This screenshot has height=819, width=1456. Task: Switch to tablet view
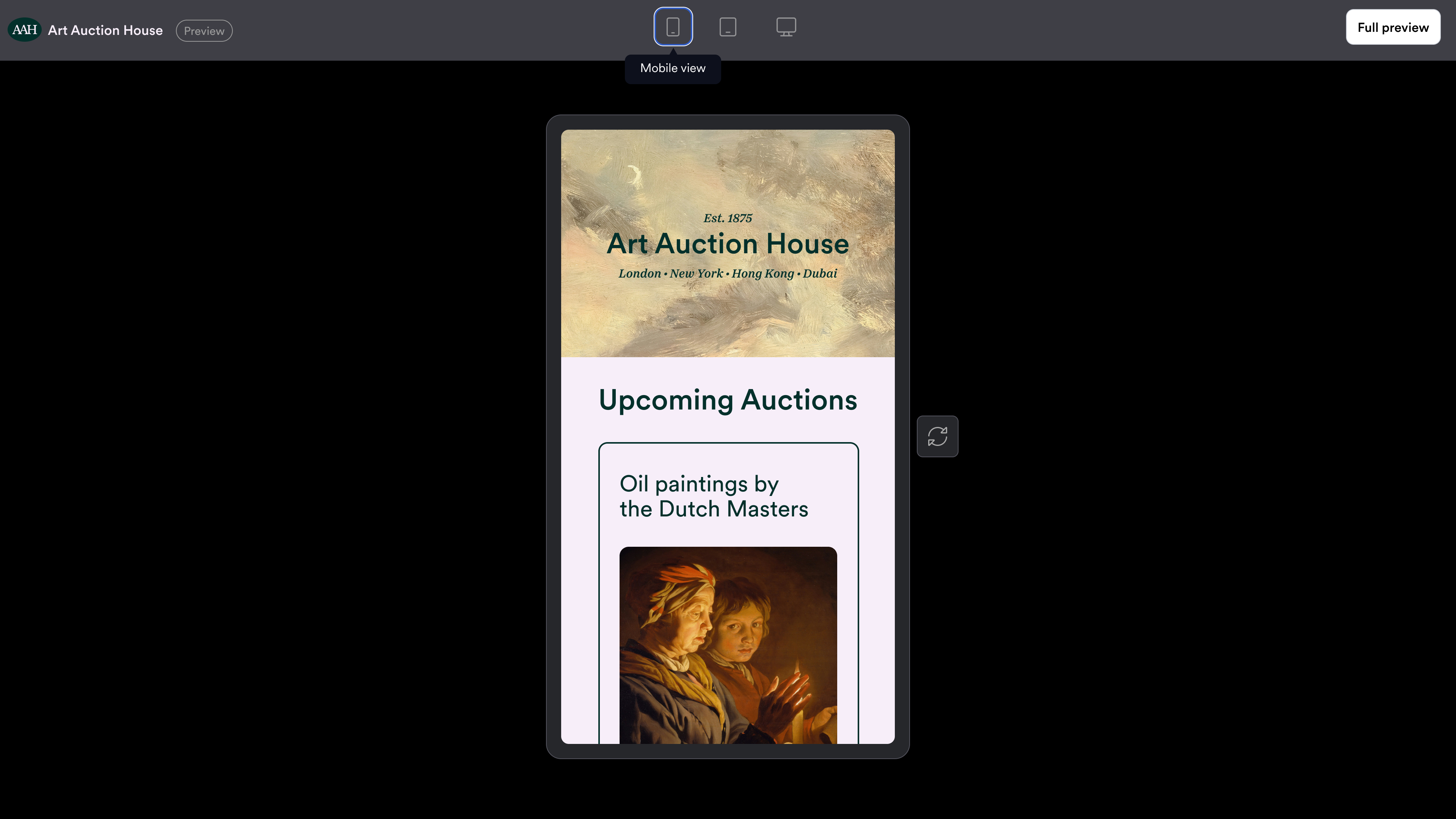[728, 27]
